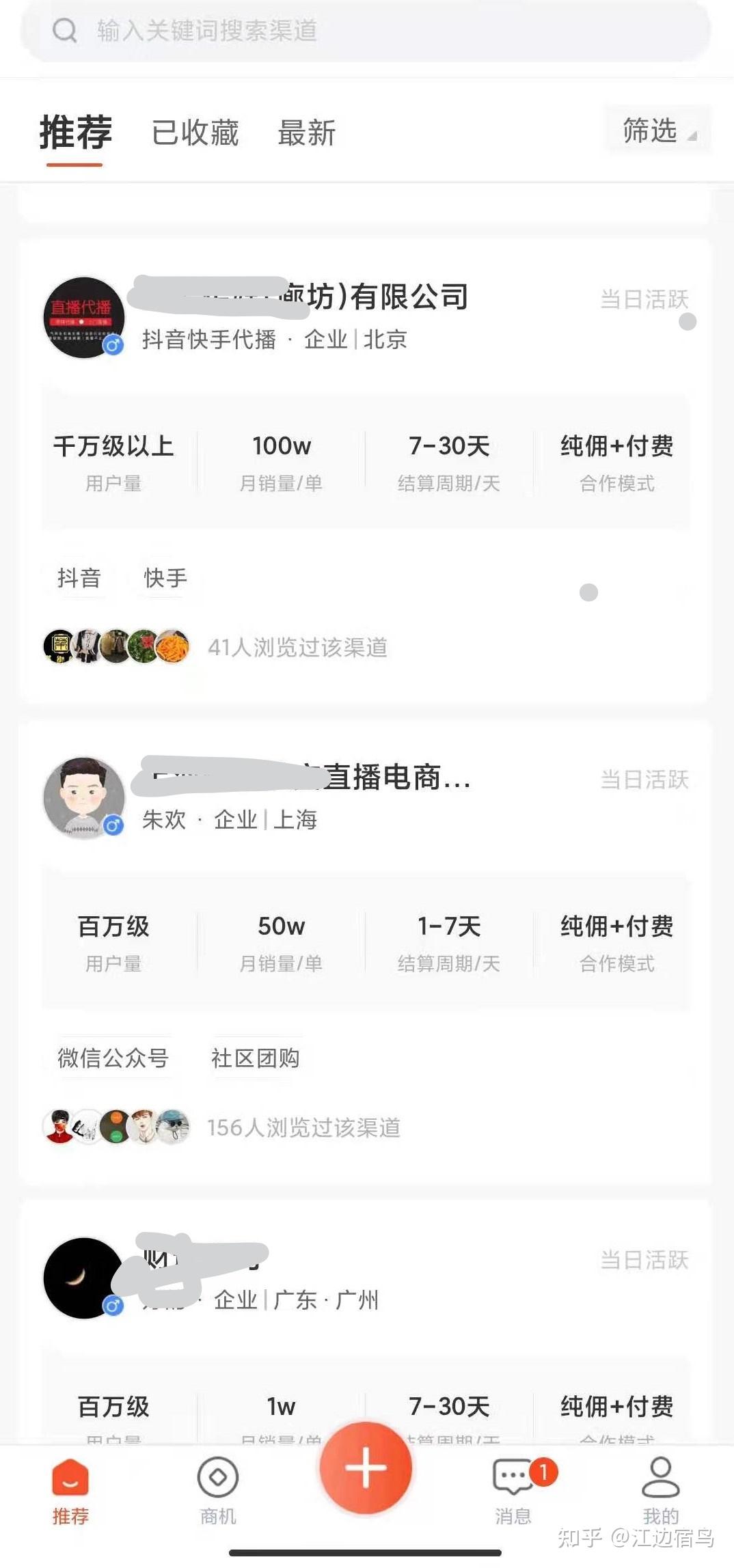Image resolution: width=734 pixels, height=1568 pixels.
Task: Tap the 抖音 tag chip
Action: tap(79, 578)
